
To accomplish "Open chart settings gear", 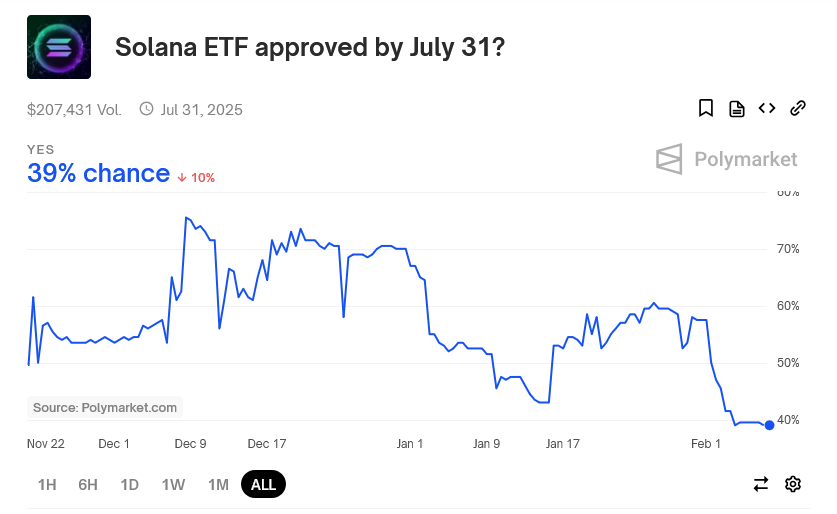I will click(793, 484).
